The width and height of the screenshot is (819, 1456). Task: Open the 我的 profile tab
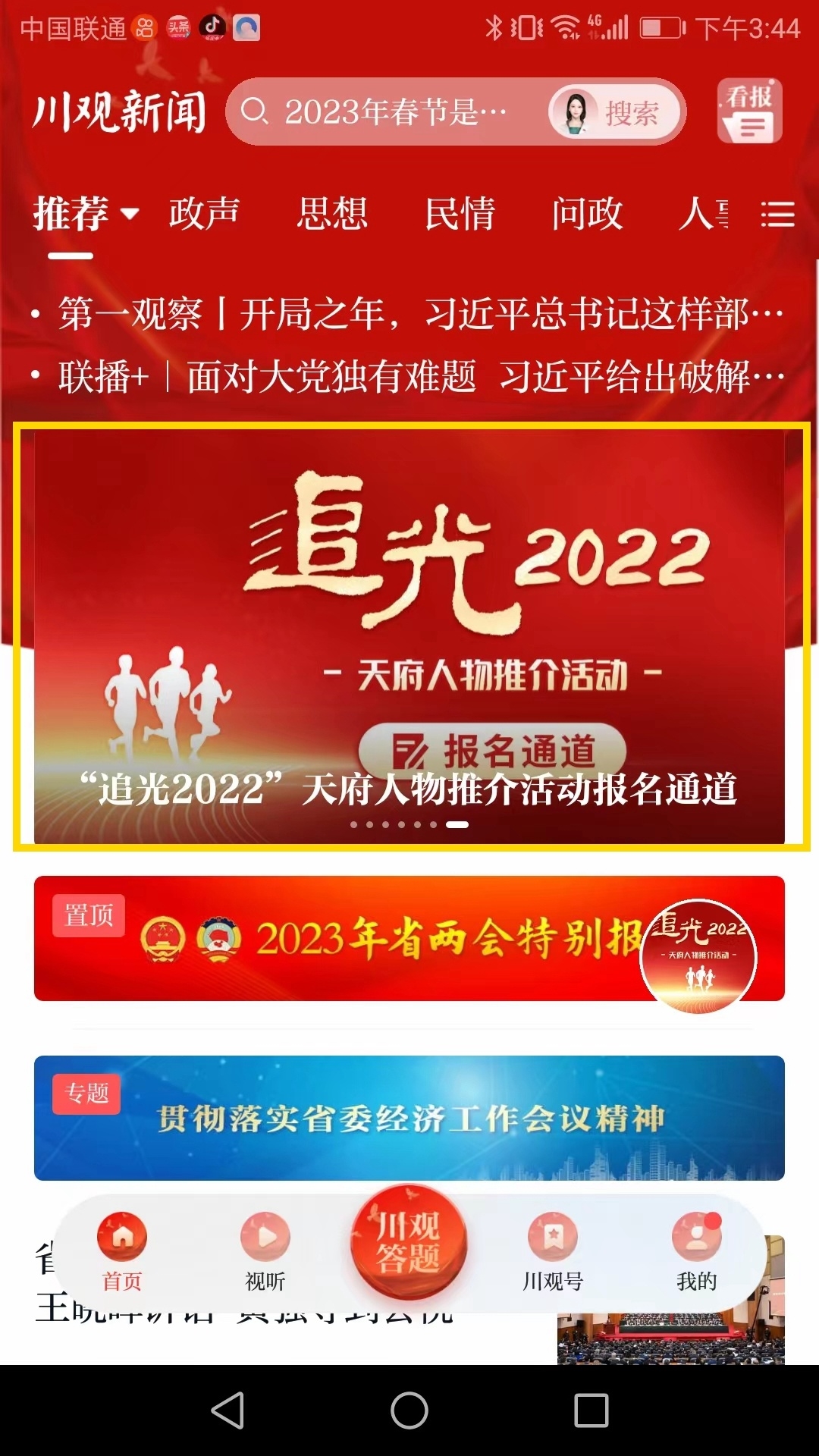tap(696, 1251)
